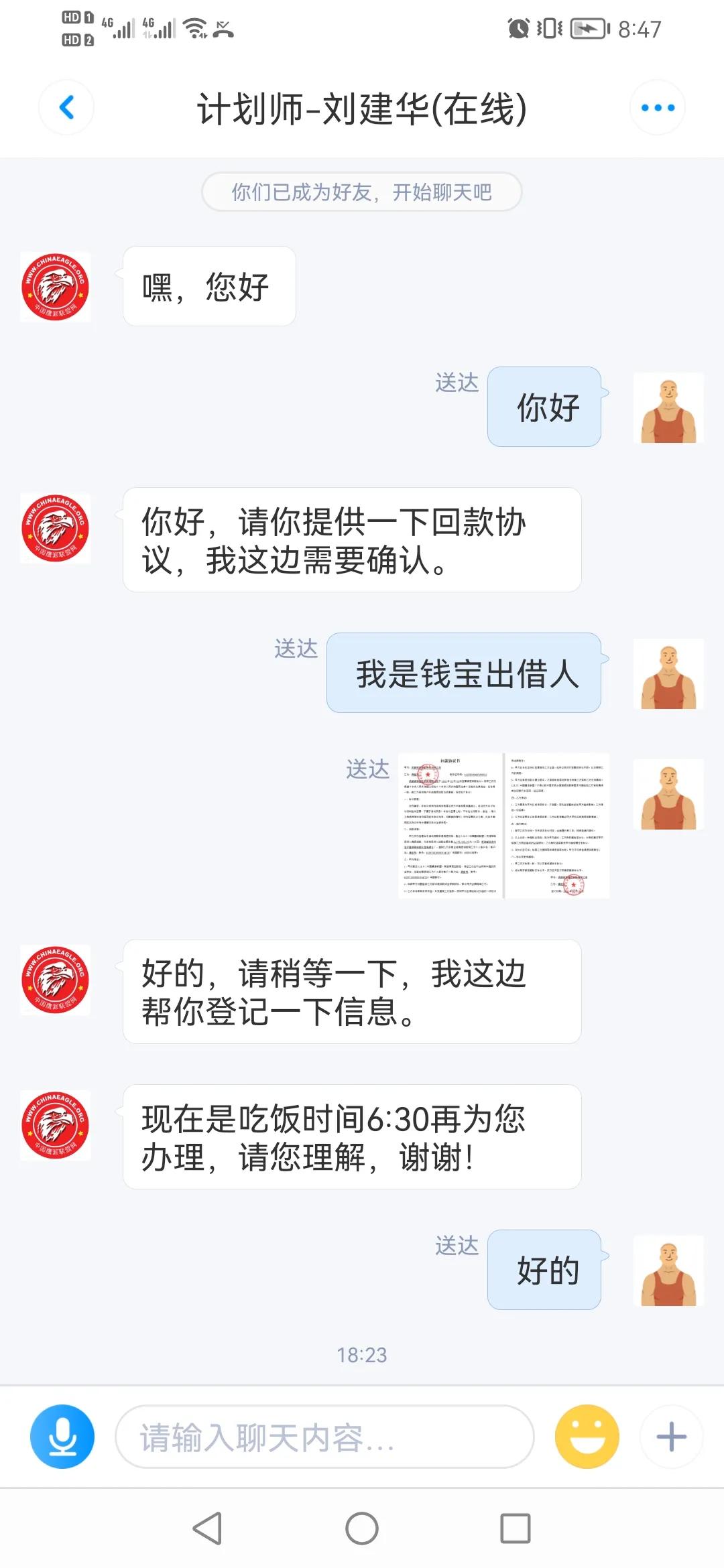Tap the 送达 delivery status label
Screen dimensions: 724x1568
coord(455,383)
